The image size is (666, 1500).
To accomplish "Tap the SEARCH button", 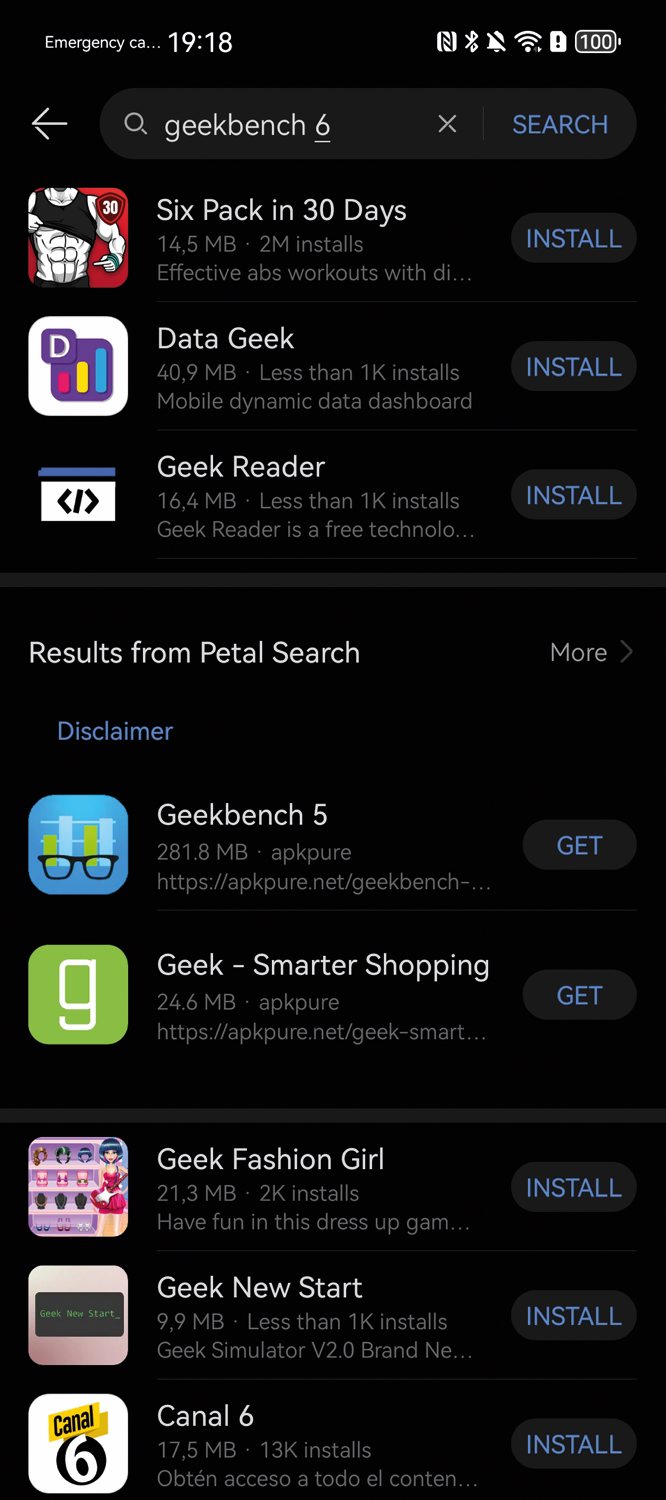I will (x=559, y=124).
